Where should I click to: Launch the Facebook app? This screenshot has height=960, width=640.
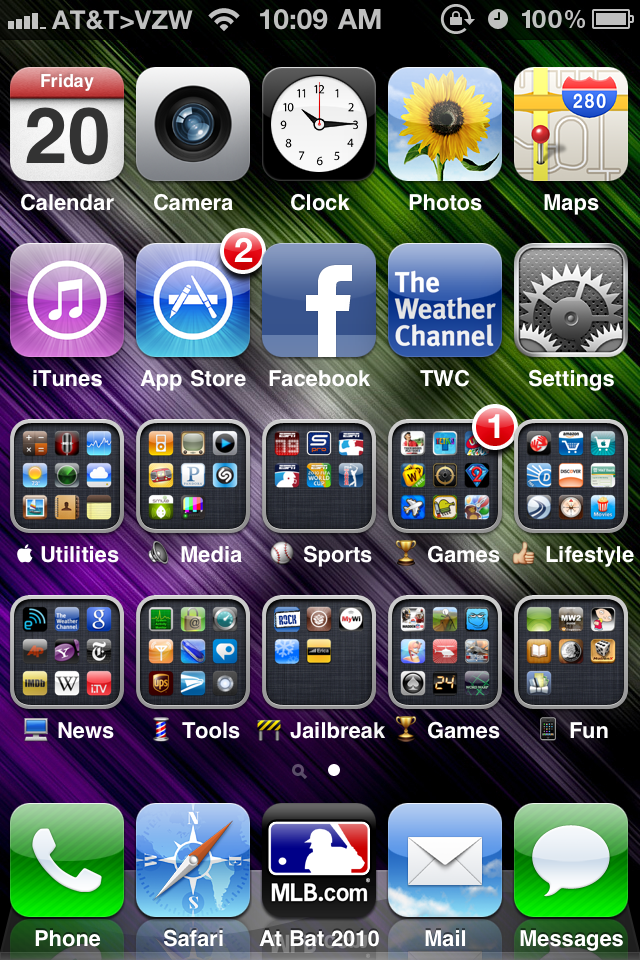tap(319, 301)
